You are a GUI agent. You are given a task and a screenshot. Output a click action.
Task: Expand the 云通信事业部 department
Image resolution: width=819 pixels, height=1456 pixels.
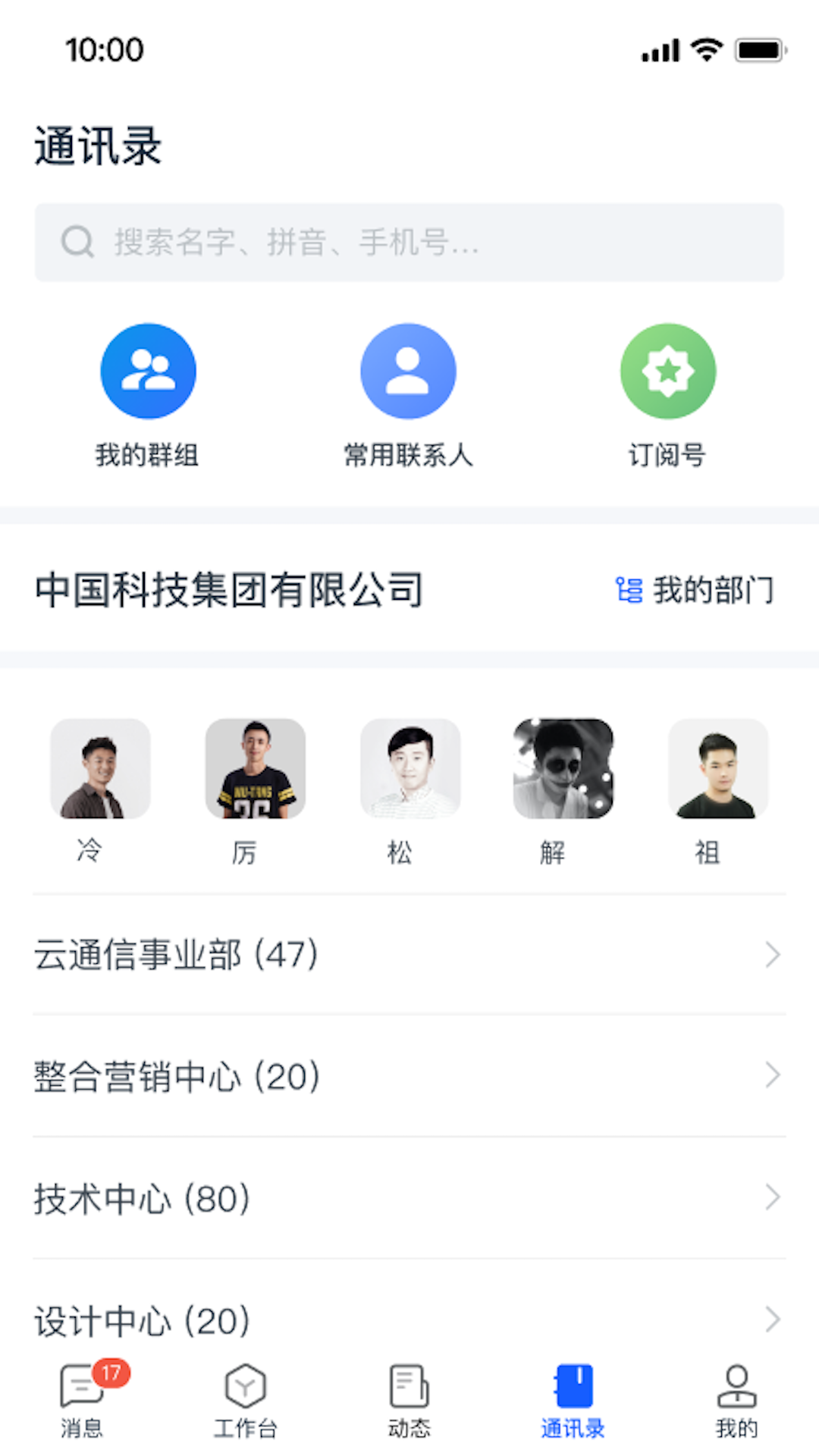[x=409, y=954]
